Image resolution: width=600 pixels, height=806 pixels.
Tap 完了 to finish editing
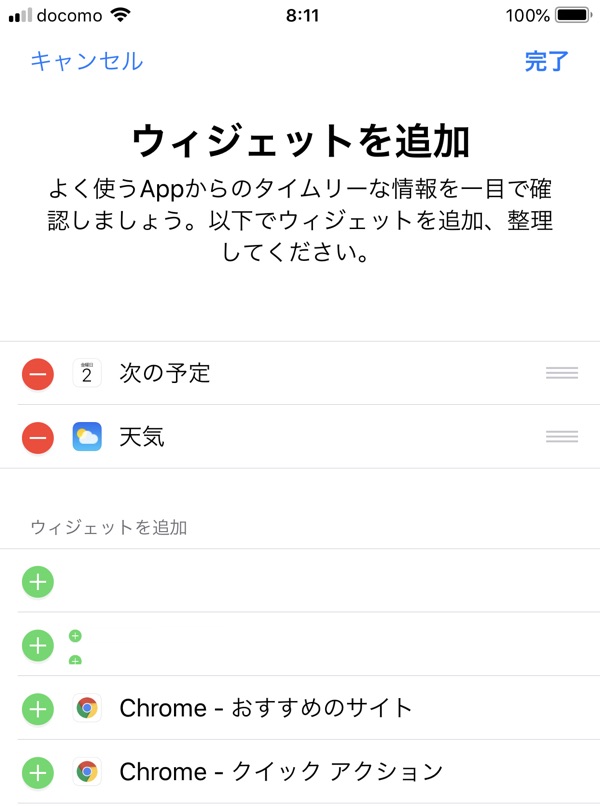546,61
